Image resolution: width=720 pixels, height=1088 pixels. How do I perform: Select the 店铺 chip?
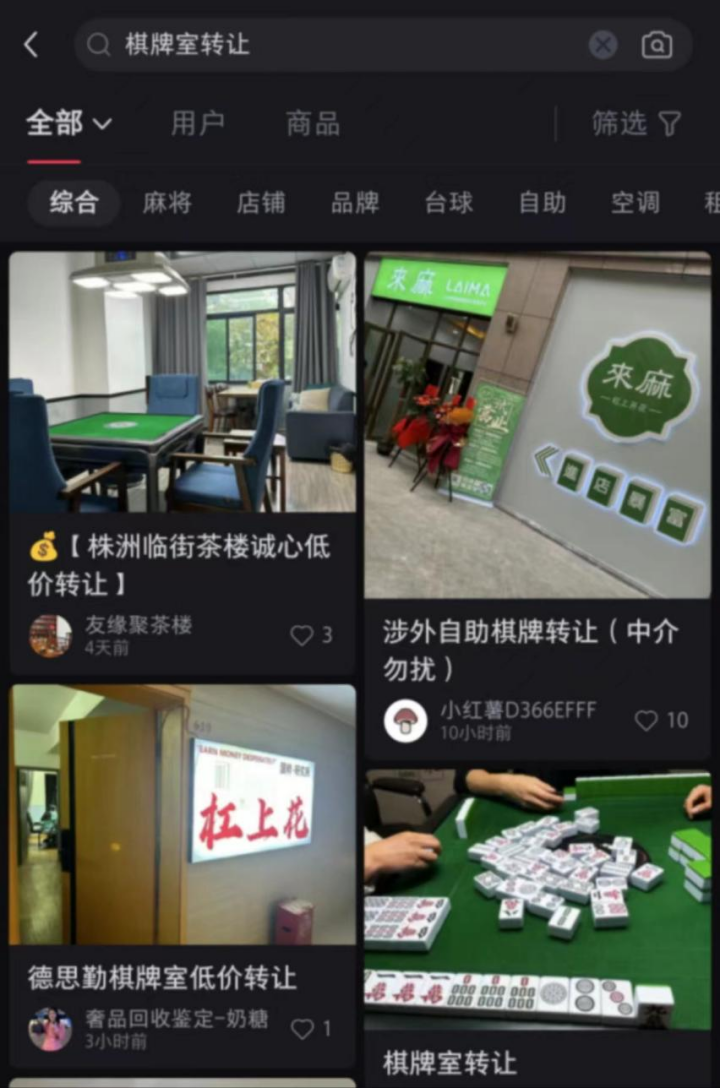(x=261, y=203)
